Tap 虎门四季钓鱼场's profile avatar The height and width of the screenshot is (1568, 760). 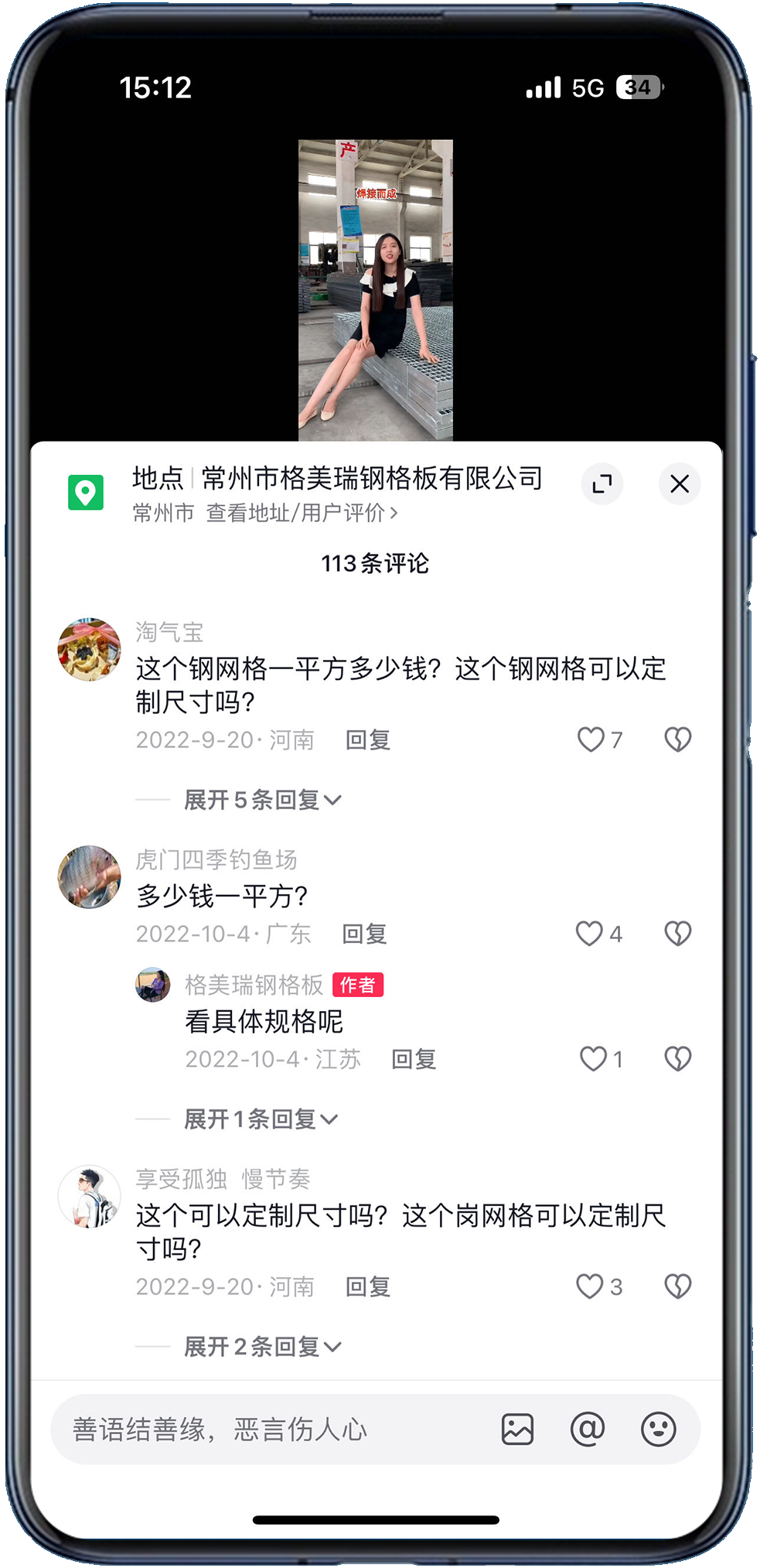89,876
